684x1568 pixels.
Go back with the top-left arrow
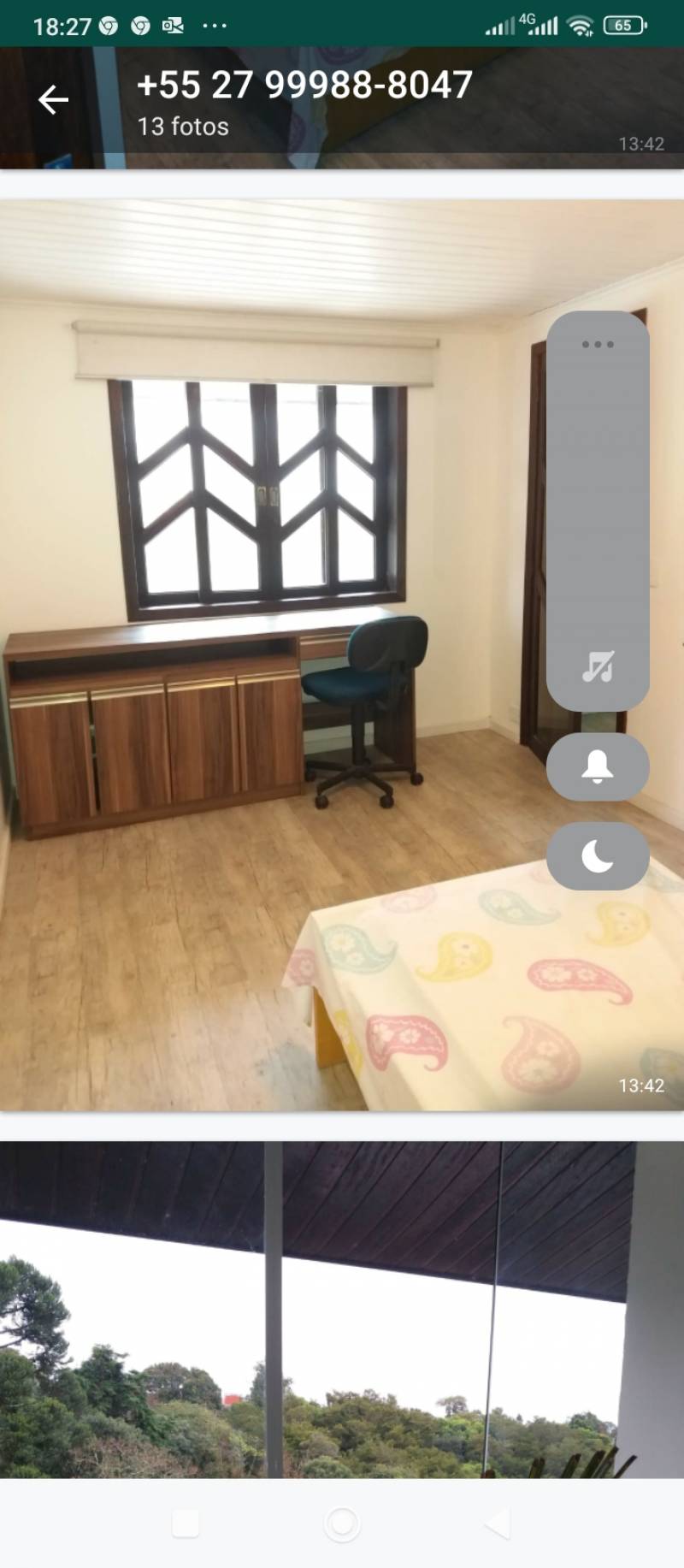[x=53, y=100]
